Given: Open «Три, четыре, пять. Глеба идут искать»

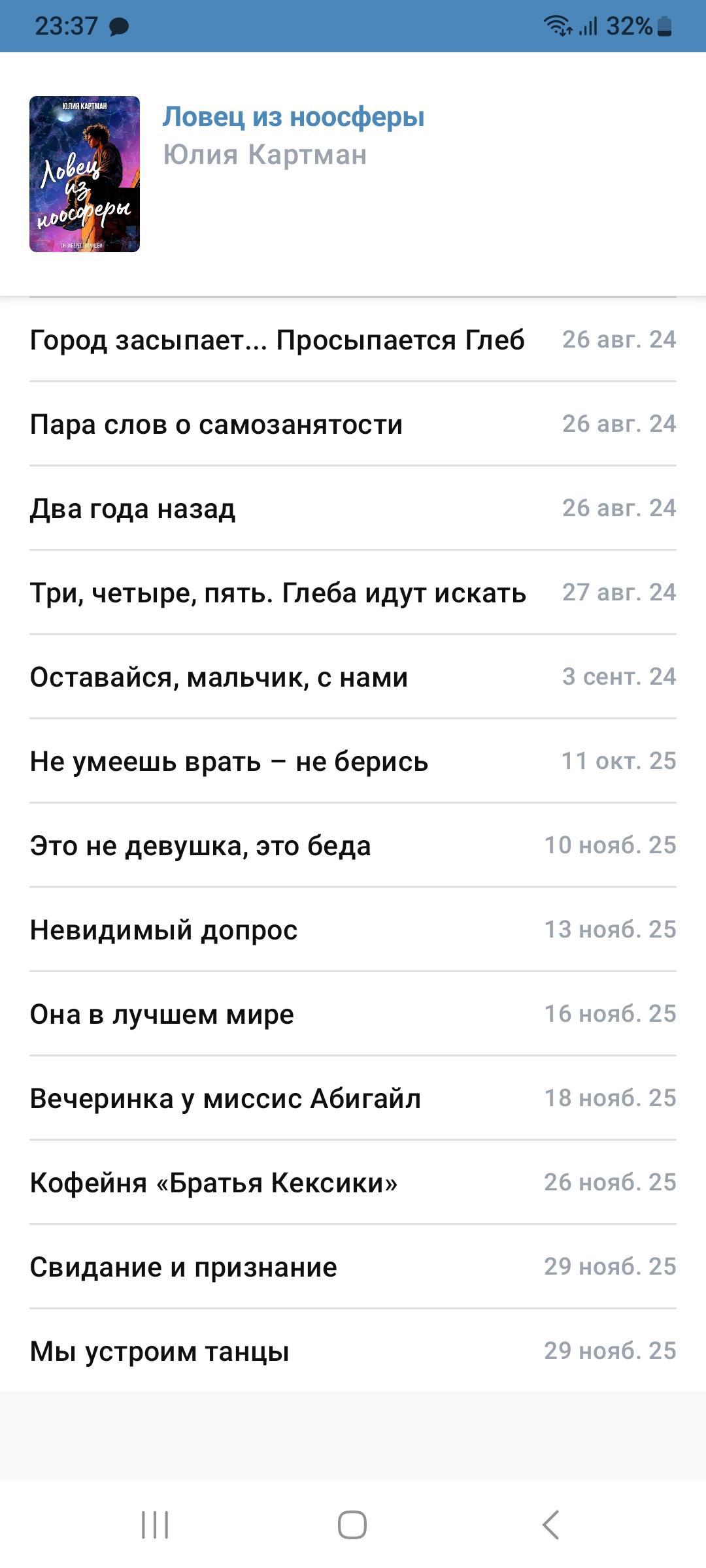Looking at the screenshot, I should (x=278, y=593).
